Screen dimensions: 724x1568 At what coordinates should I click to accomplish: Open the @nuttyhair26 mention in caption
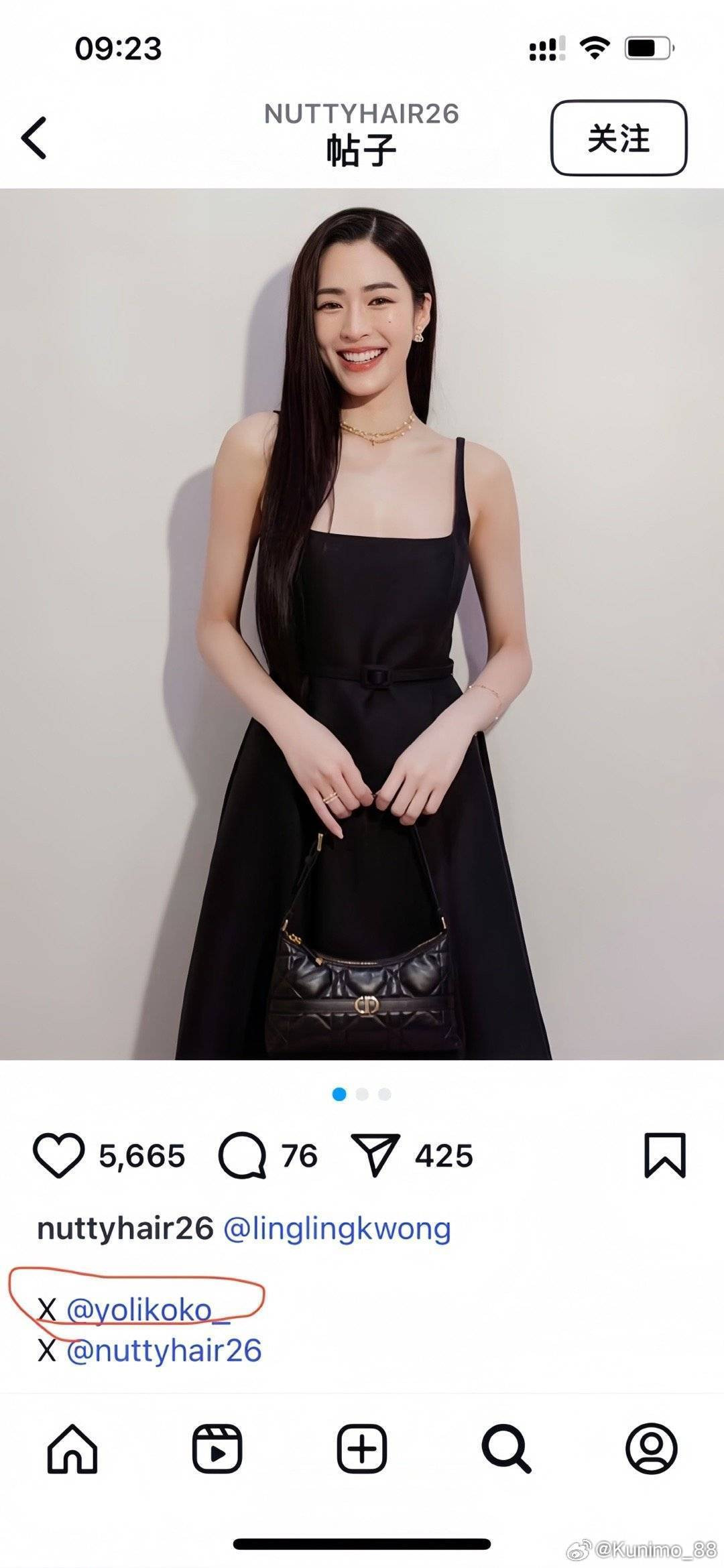tap(164, 1350)
